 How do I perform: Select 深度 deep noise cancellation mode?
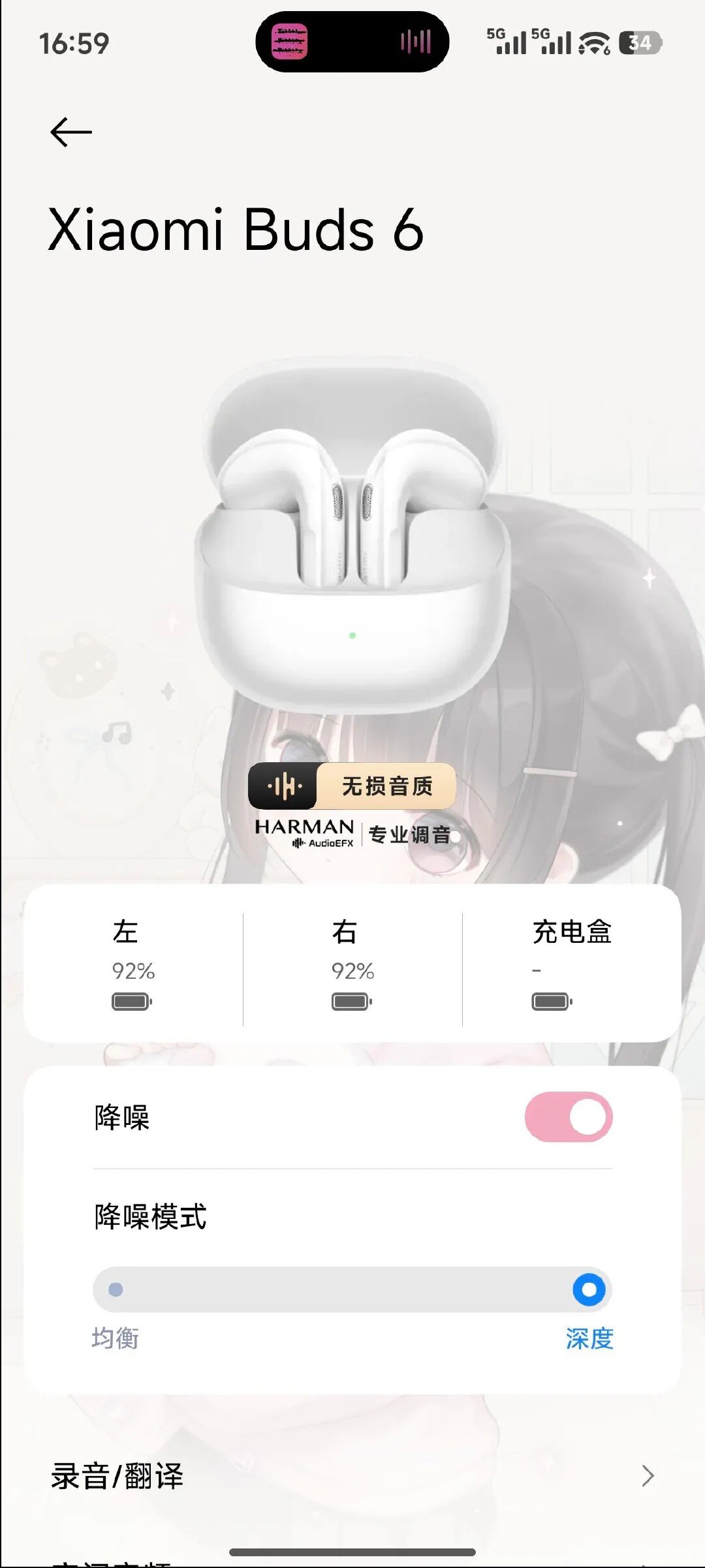(589, 1289)
